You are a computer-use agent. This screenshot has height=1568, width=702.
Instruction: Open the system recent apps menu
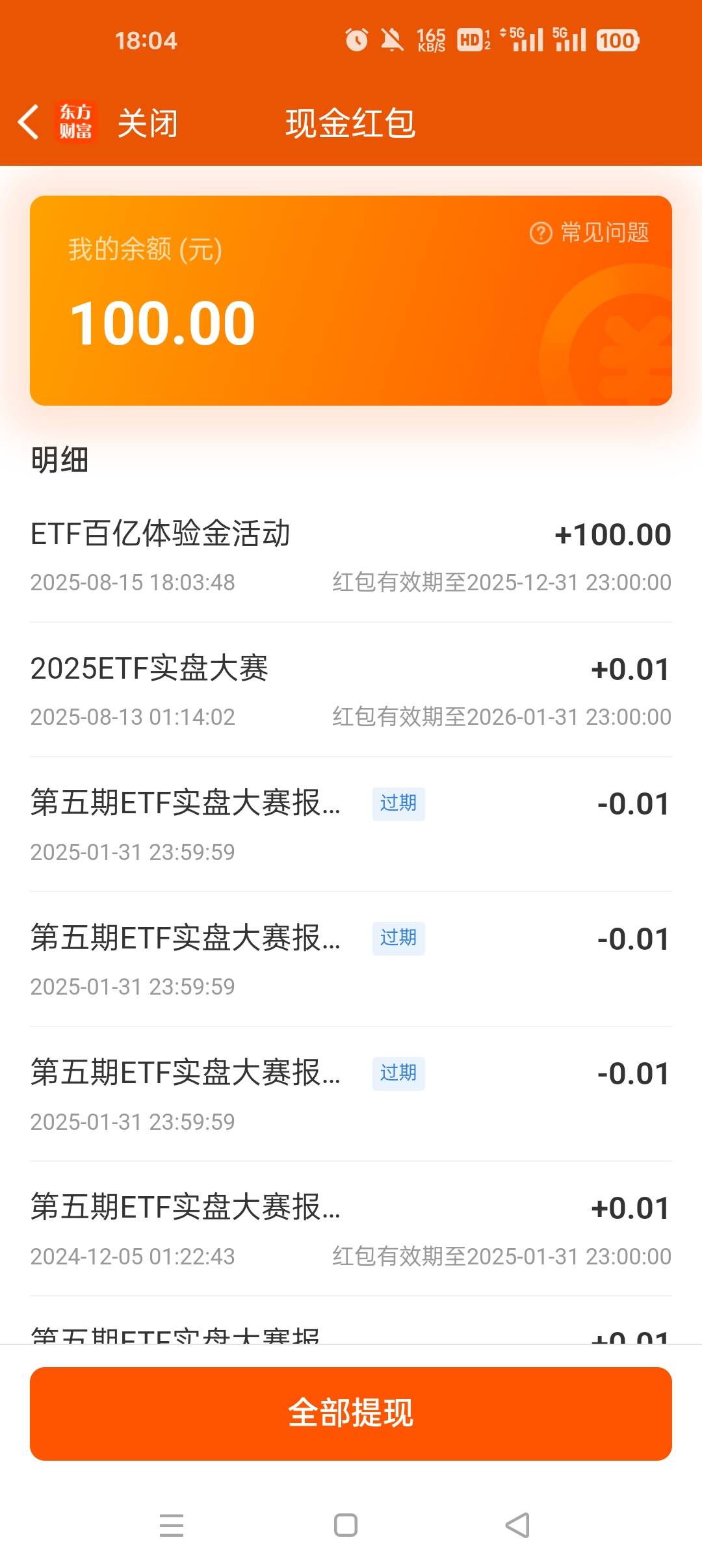(172, 1525)
